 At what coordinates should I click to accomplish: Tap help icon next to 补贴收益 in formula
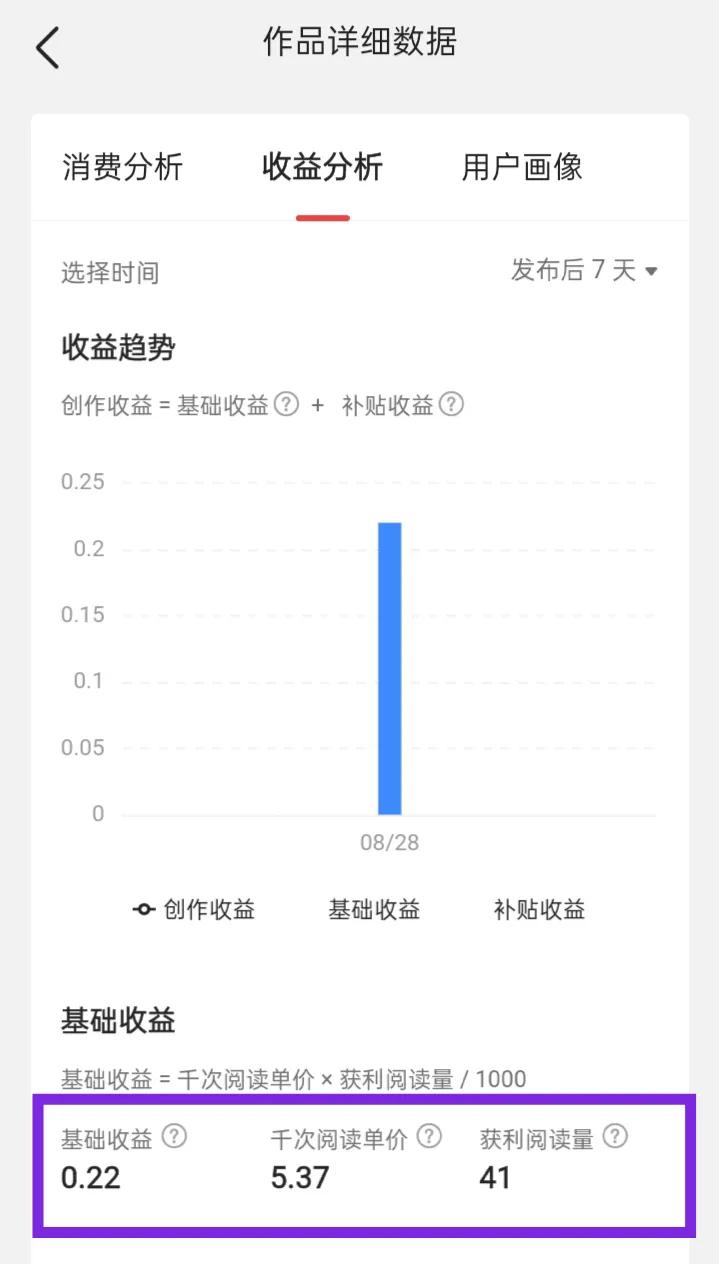pos(451,405)
